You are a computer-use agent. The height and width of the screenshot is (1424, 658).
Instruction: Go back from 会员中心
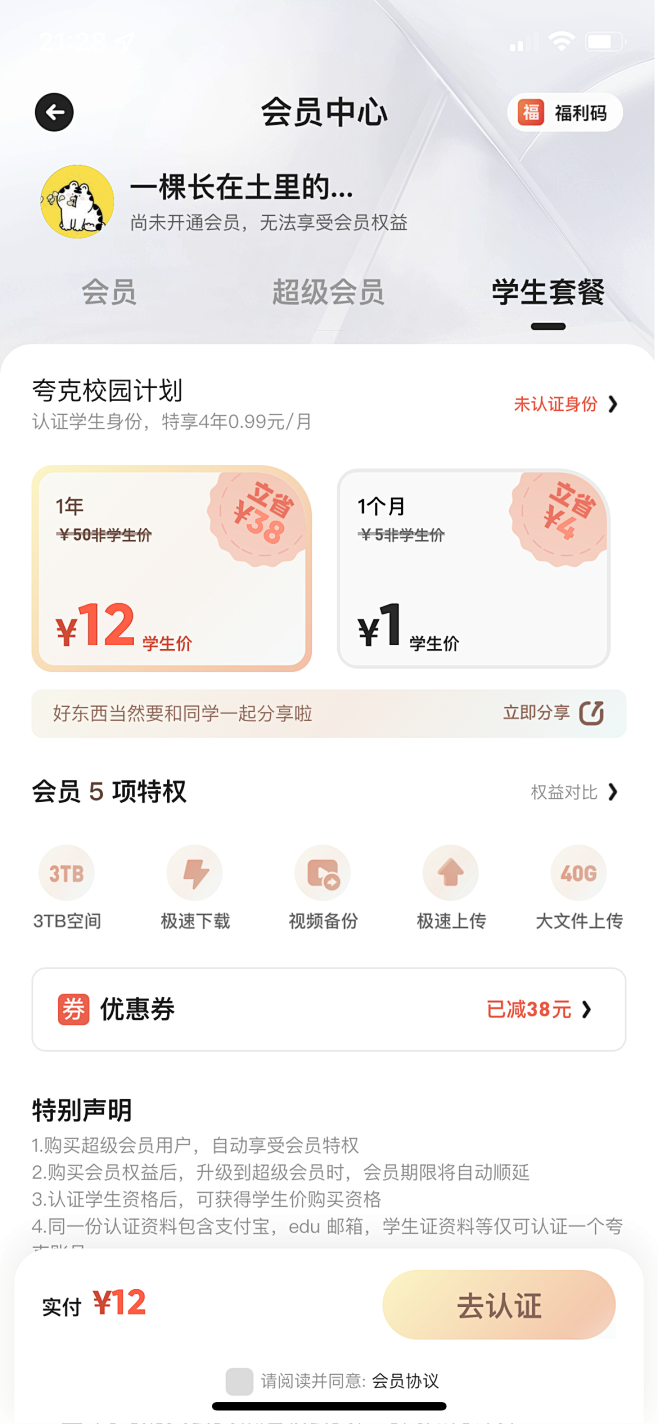click(54, 112)
